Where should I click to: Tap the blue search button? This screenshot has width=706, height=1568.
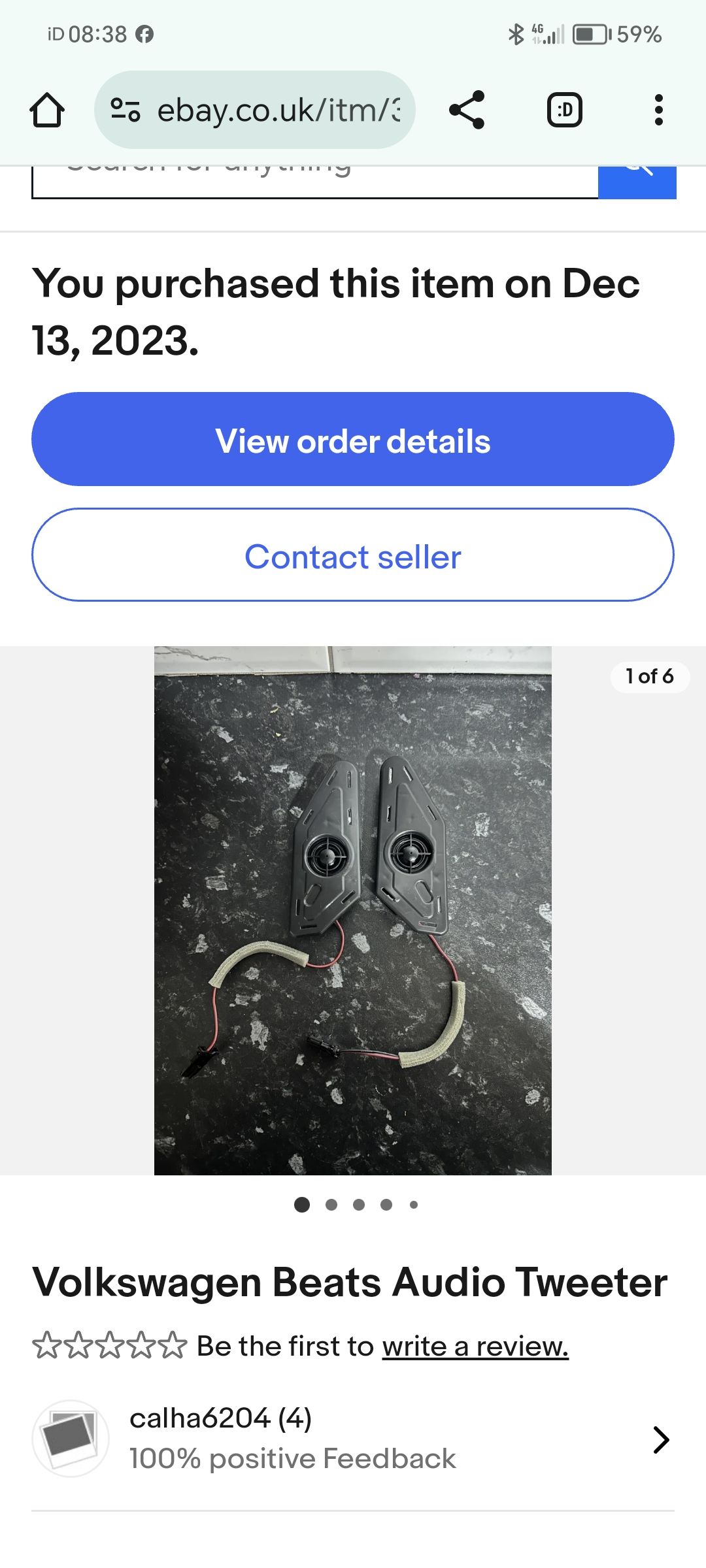coord(637,182)
